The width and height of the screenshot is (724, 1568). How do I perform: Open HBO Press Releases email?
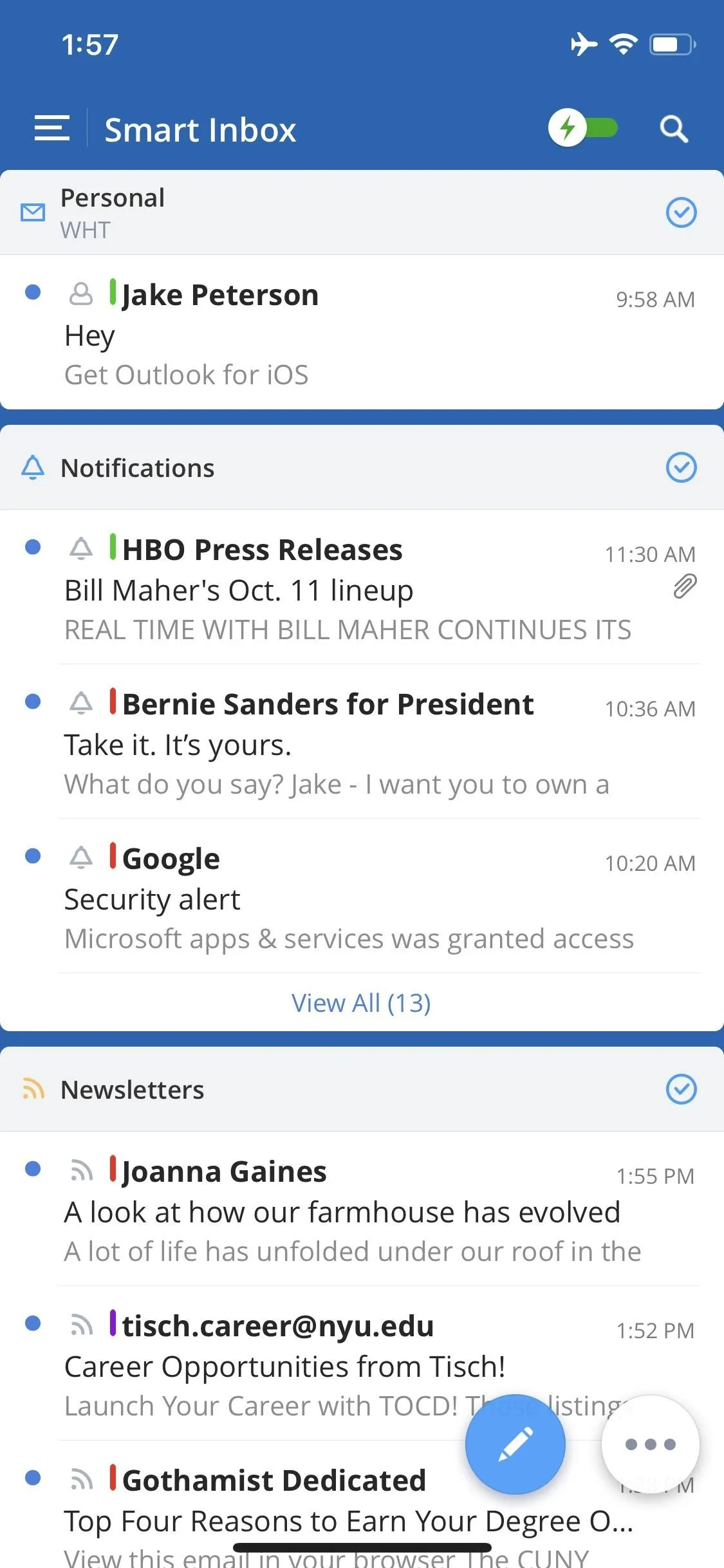coord(362,587)
